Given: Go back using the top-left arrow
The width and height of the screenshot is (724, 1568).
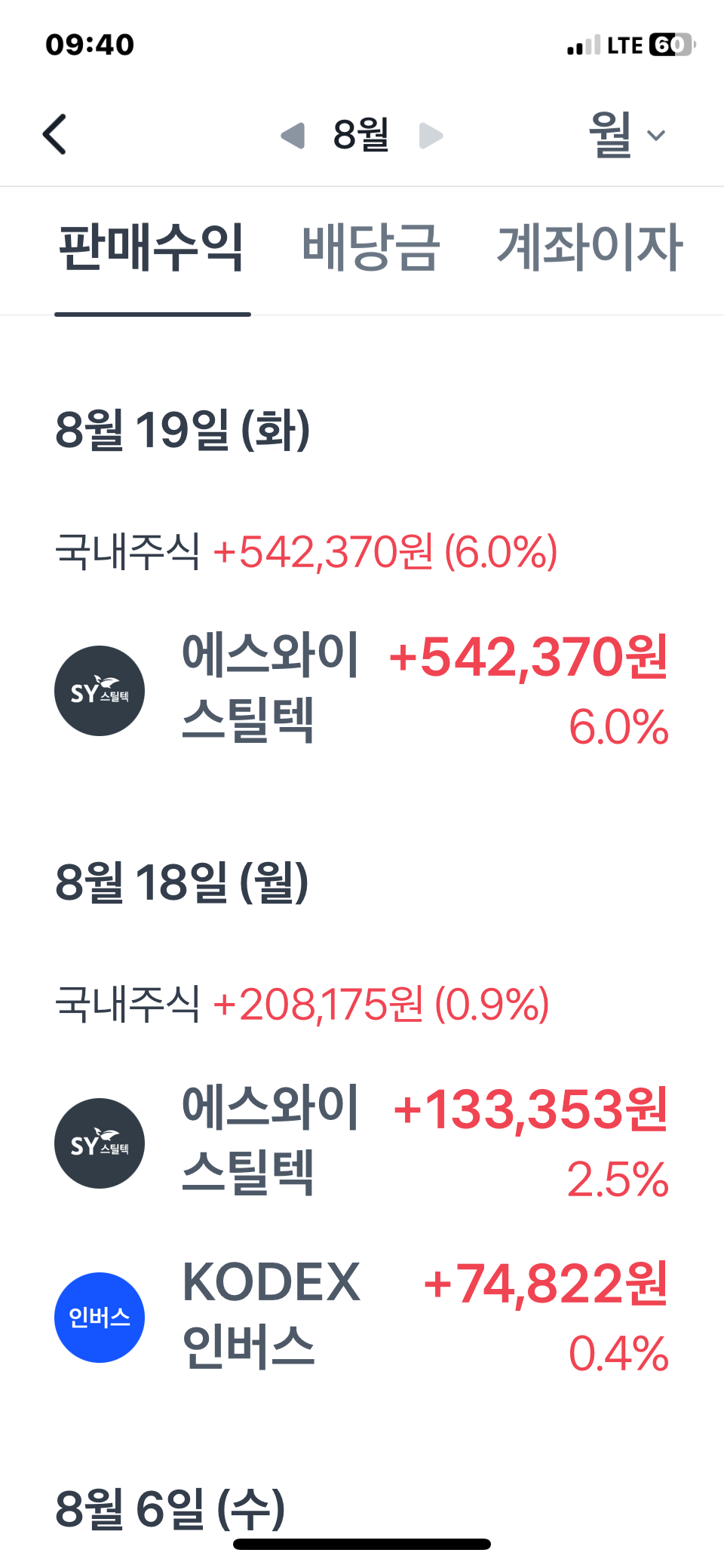Looking at the screenshot, I should point(55,135).
